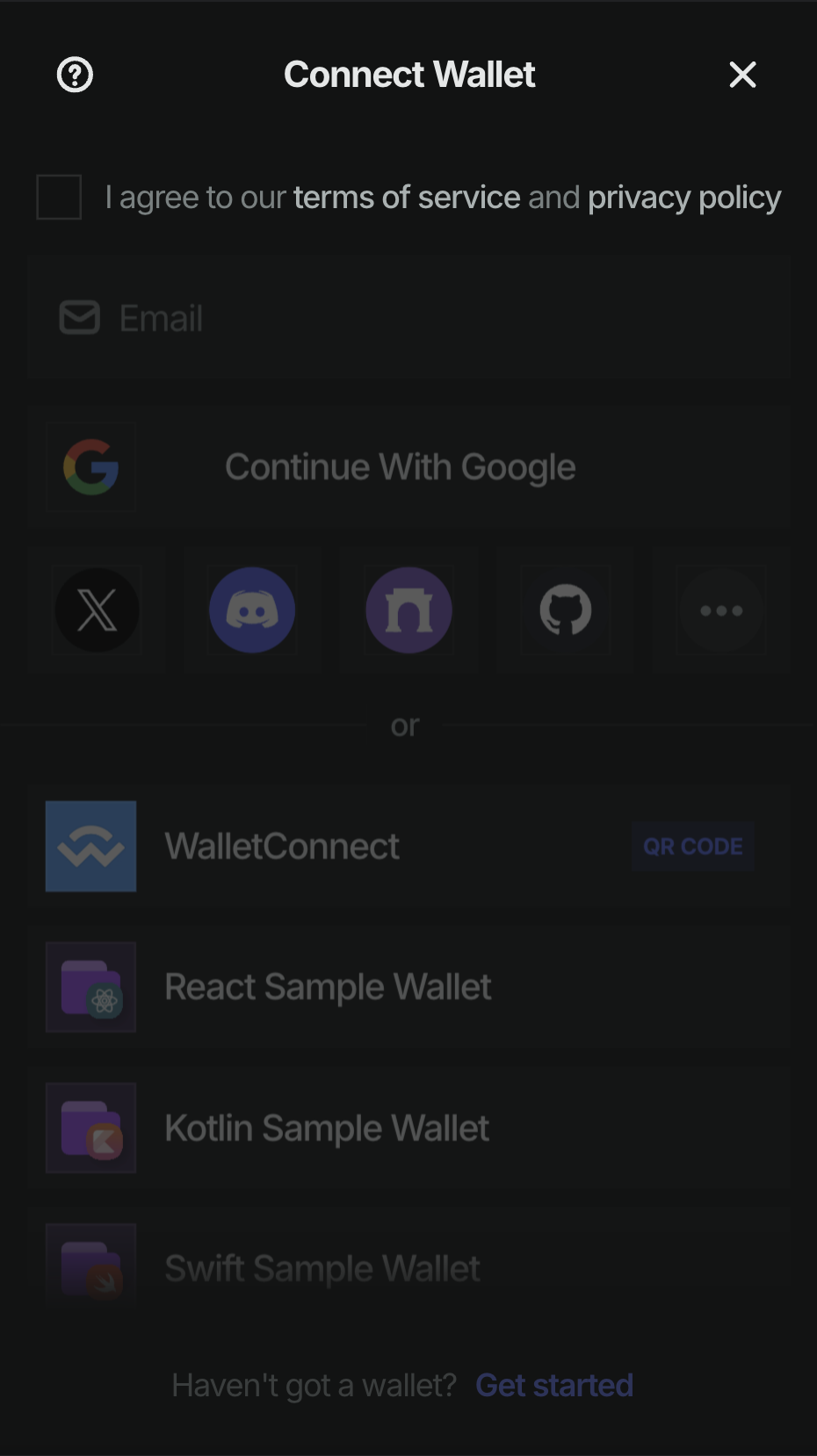Open the privacy policy link
Viewport: 817px width, 1456px height.
point(683,198)
